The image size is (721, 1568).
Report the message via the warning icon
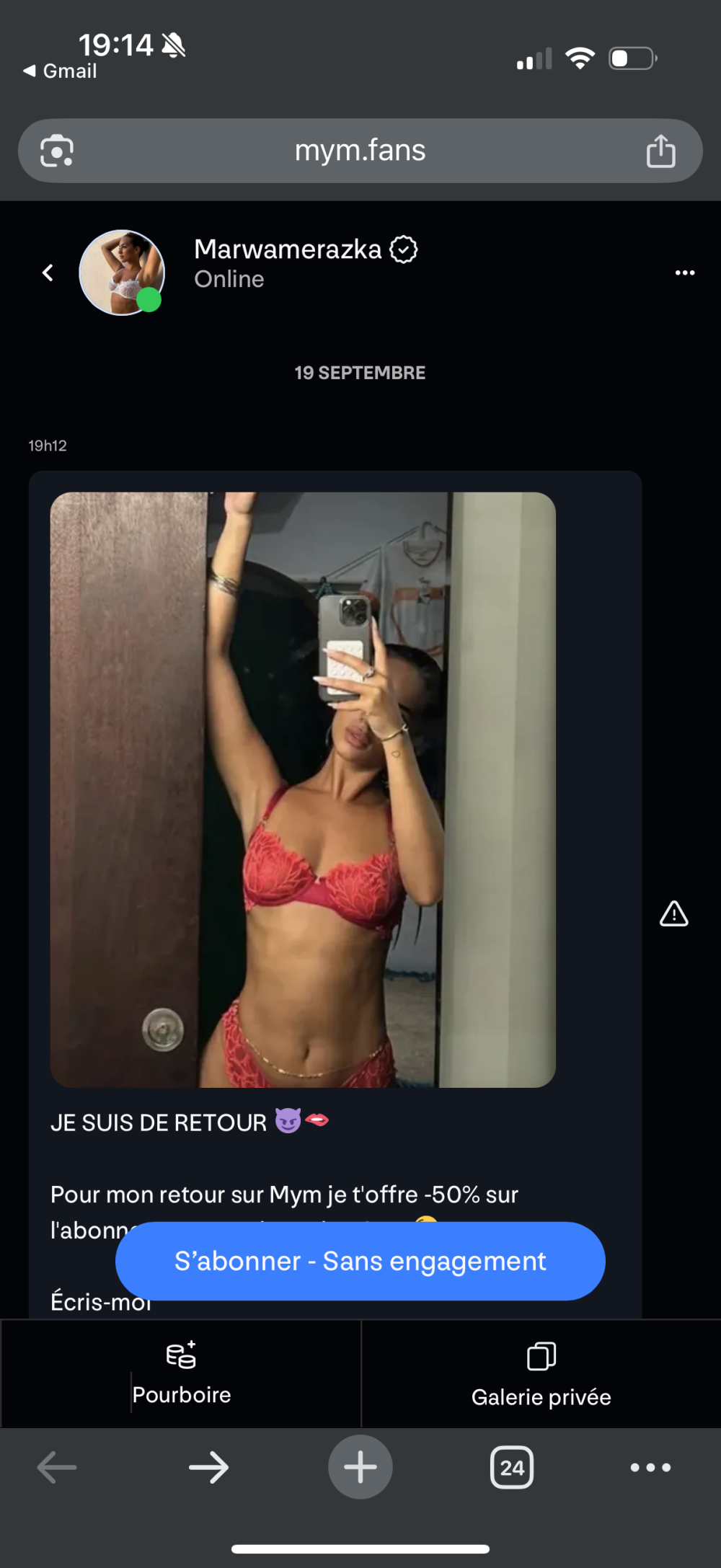point(673,914)
